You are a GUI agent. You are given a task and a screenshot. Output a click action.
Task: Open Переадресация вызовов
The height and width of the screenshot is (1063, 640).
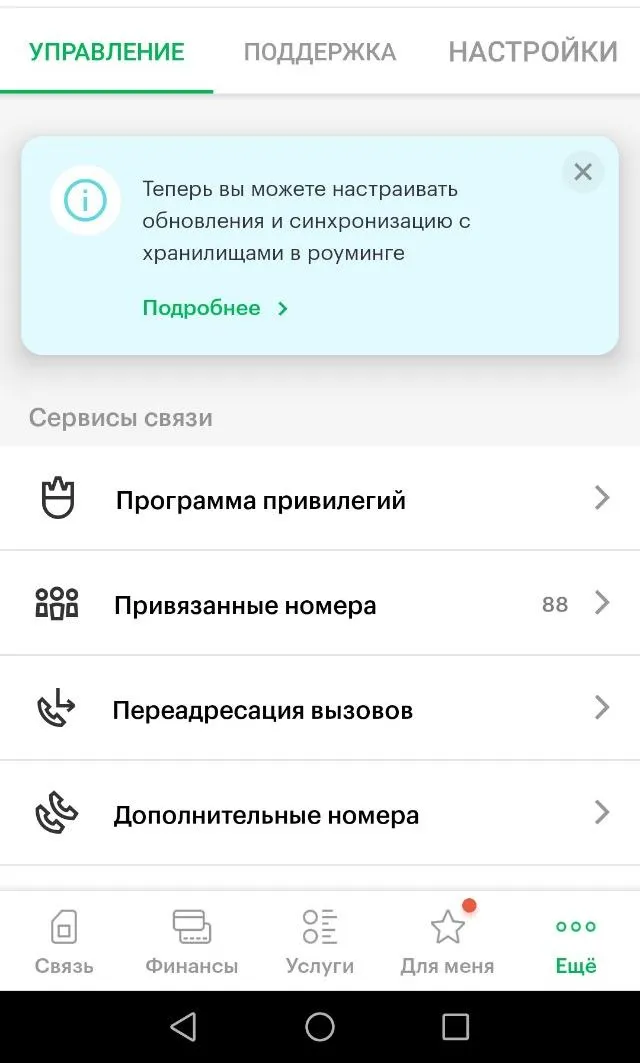tap(320, 708)
